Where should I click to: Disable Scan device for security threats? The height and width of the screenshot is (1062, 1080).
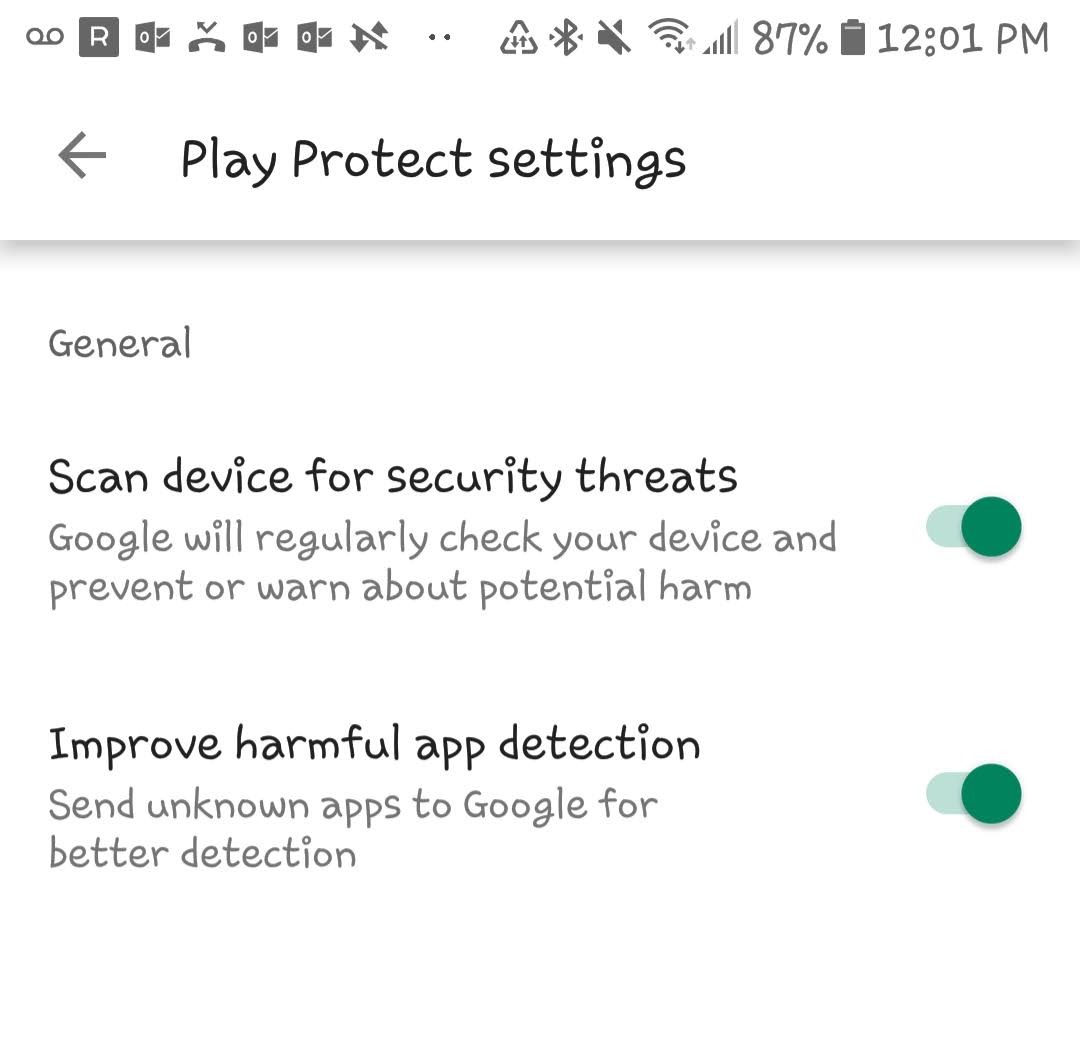click(x=974, y=526)
